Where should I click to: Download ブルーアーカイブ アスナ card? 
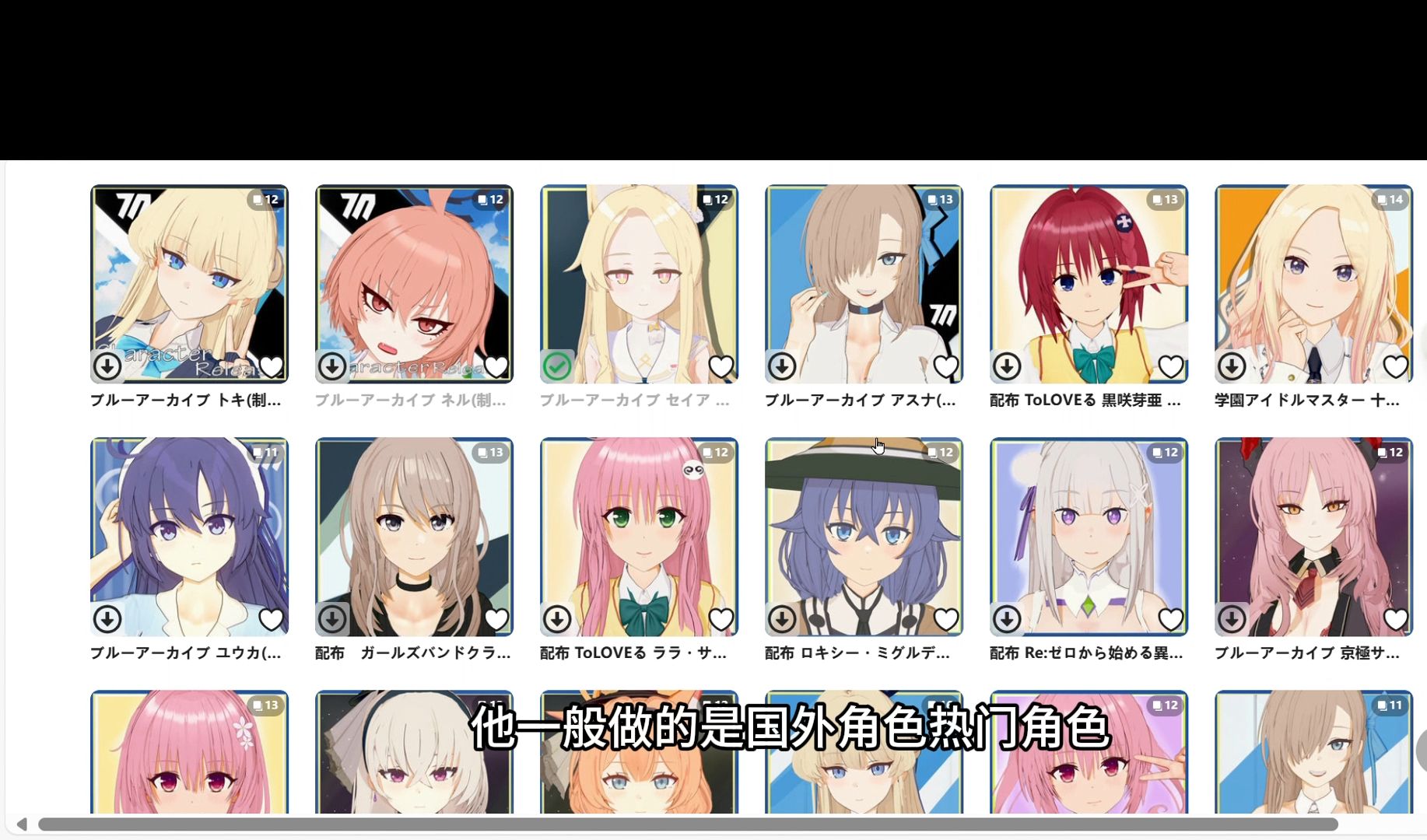(782, 366)
